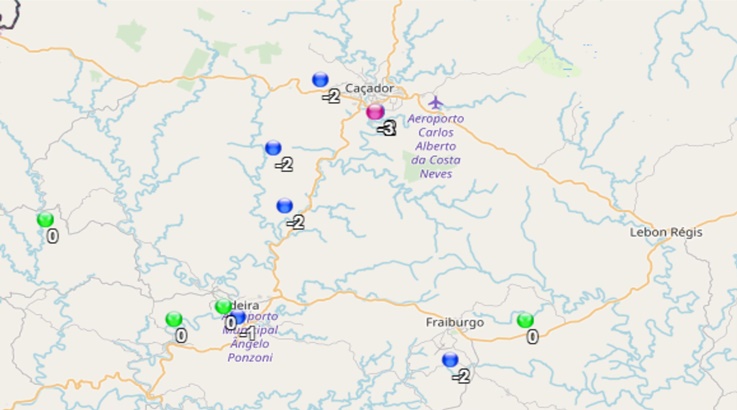Tap the magenta -3 marker at Caçador
The image size is (737, 410).
pos(376,112)
